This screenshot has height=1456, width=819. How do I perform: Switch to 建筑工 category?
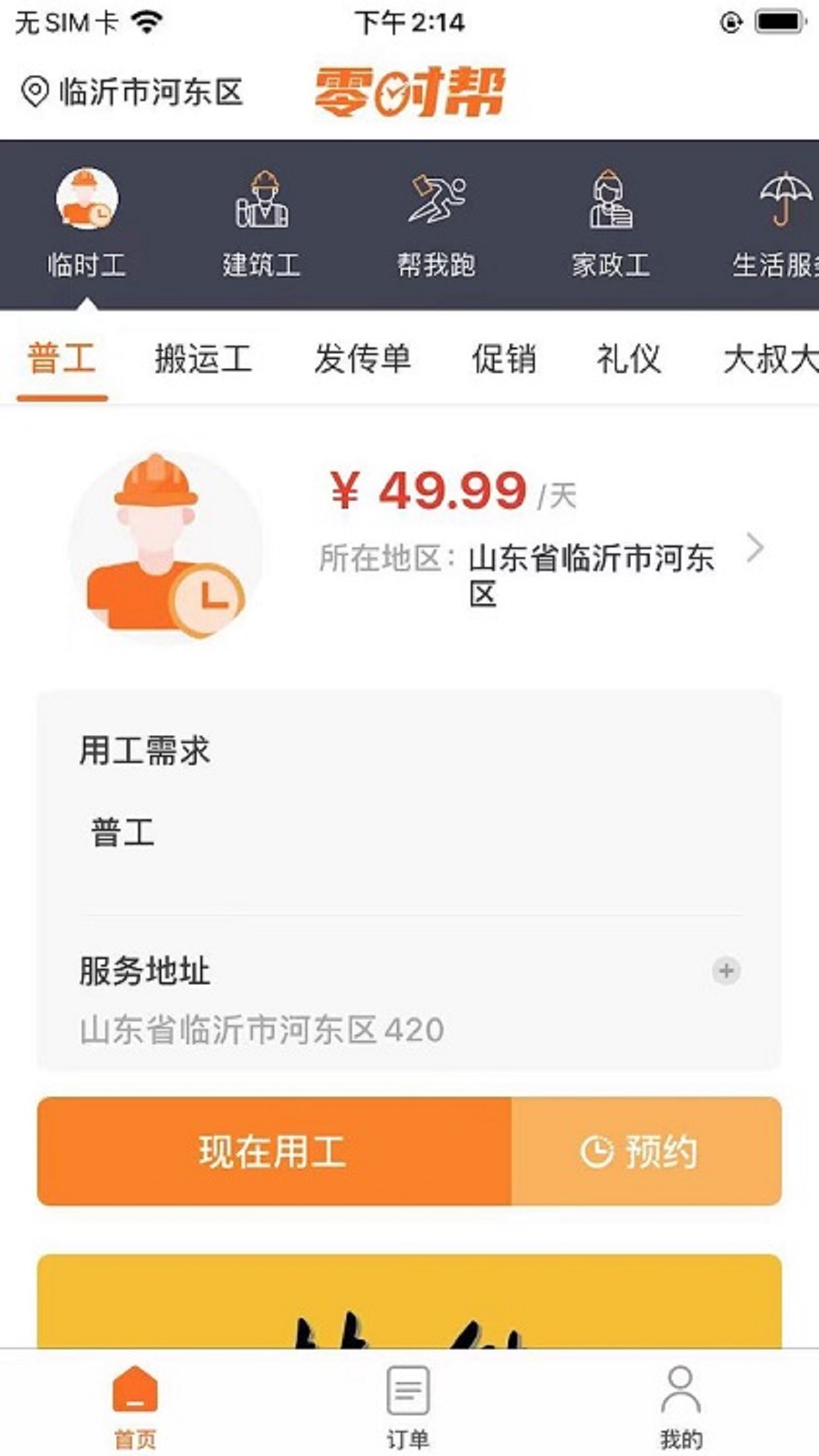tap(261, 223)
